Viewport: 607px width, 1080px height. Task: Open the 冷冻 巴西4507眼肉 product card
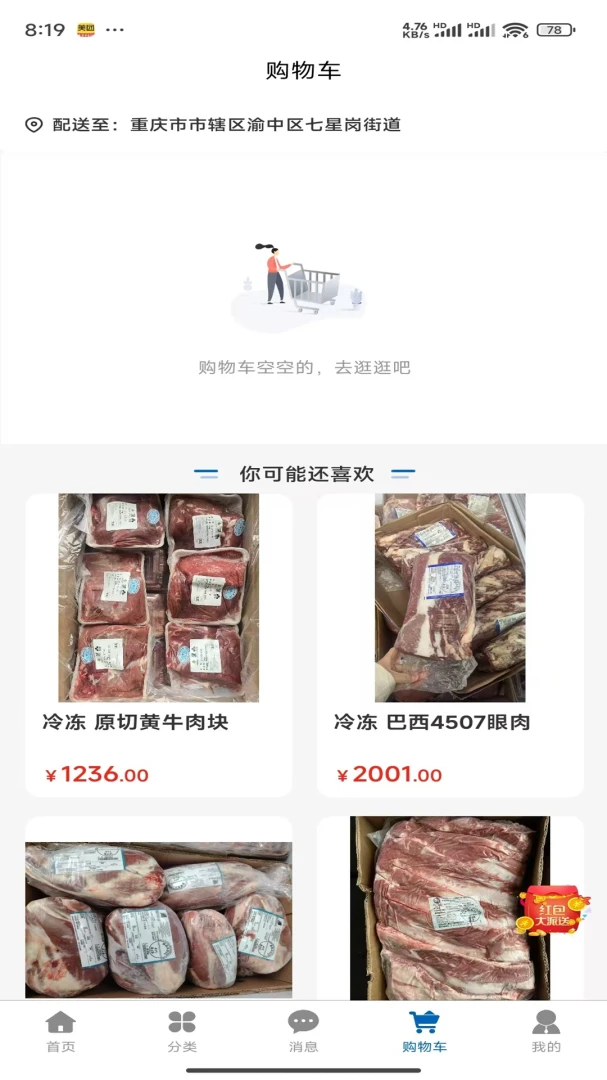tap(450, 645)
